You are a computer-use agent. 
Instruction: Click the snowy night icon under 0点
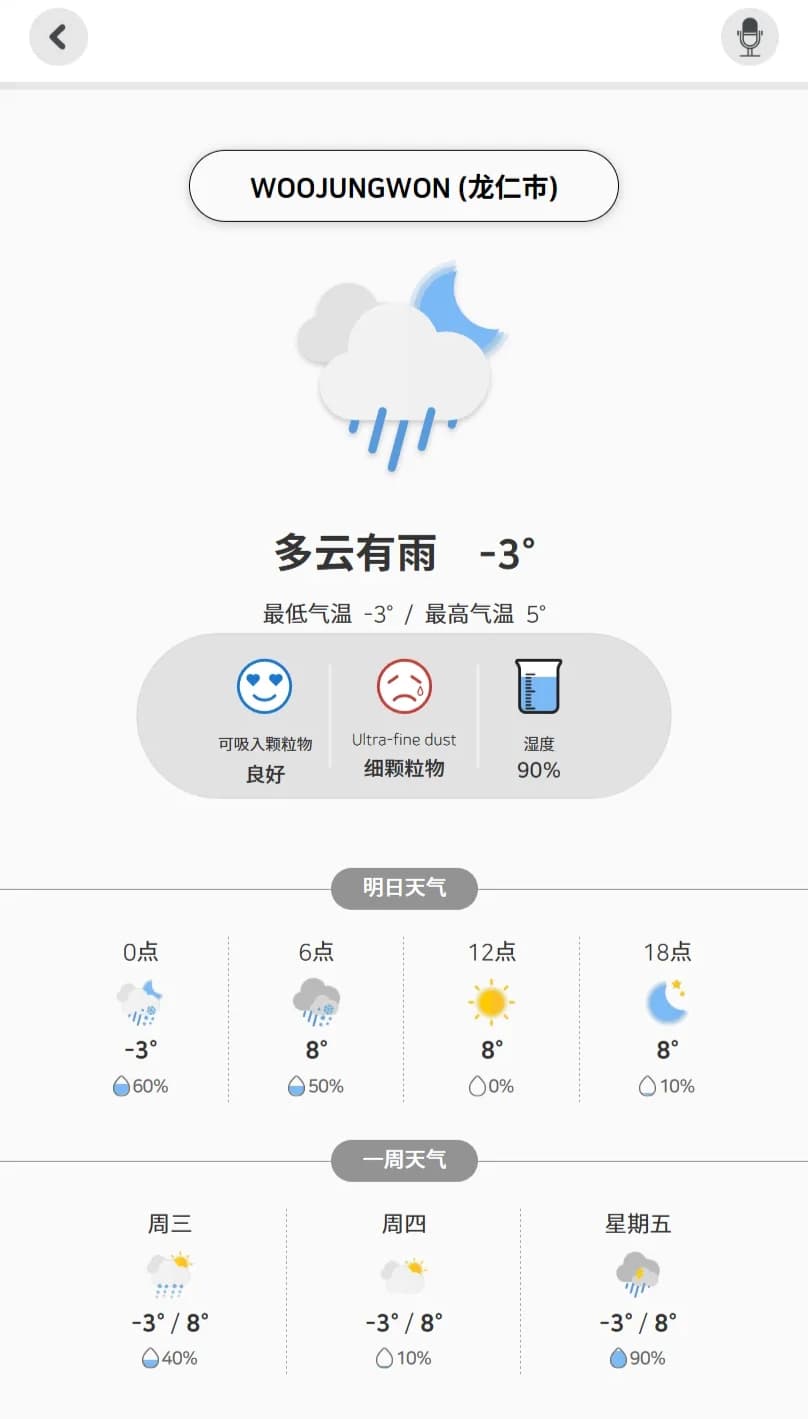pyautogui.click(x=141, y=1005)
